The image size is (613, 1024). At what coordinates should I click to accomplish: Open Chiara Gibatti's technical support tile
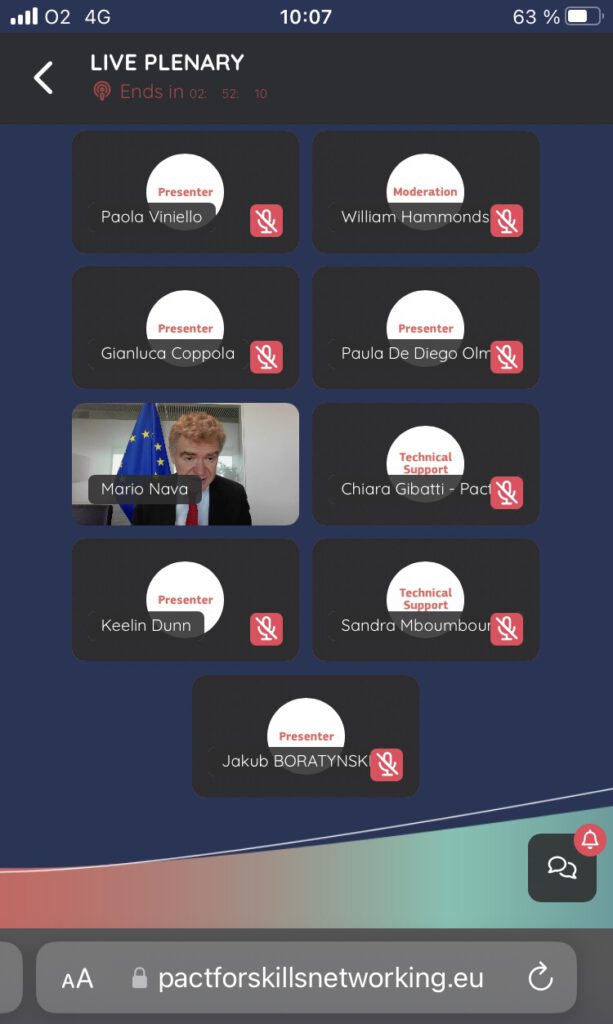point(426,463)
